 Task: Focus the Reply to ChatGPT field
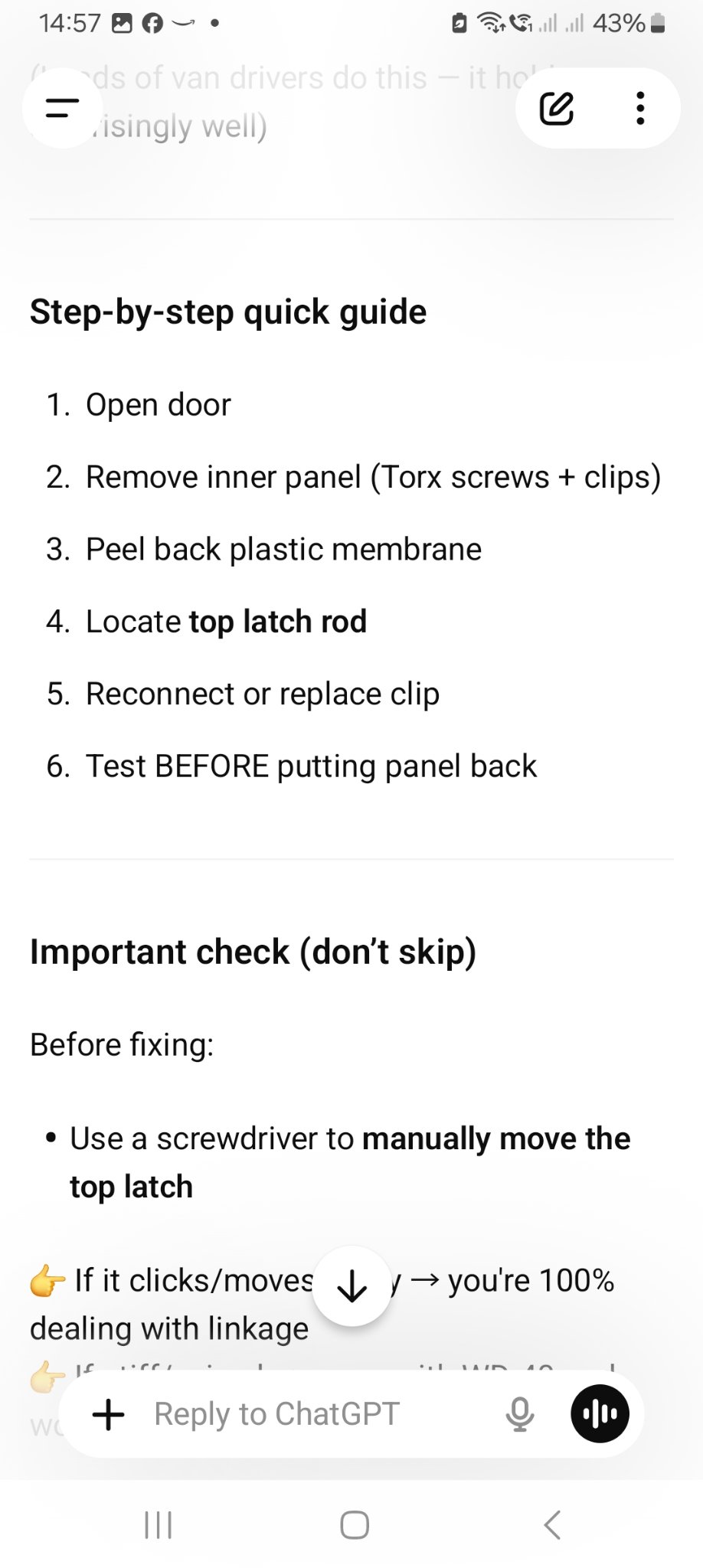point(306,1414)
